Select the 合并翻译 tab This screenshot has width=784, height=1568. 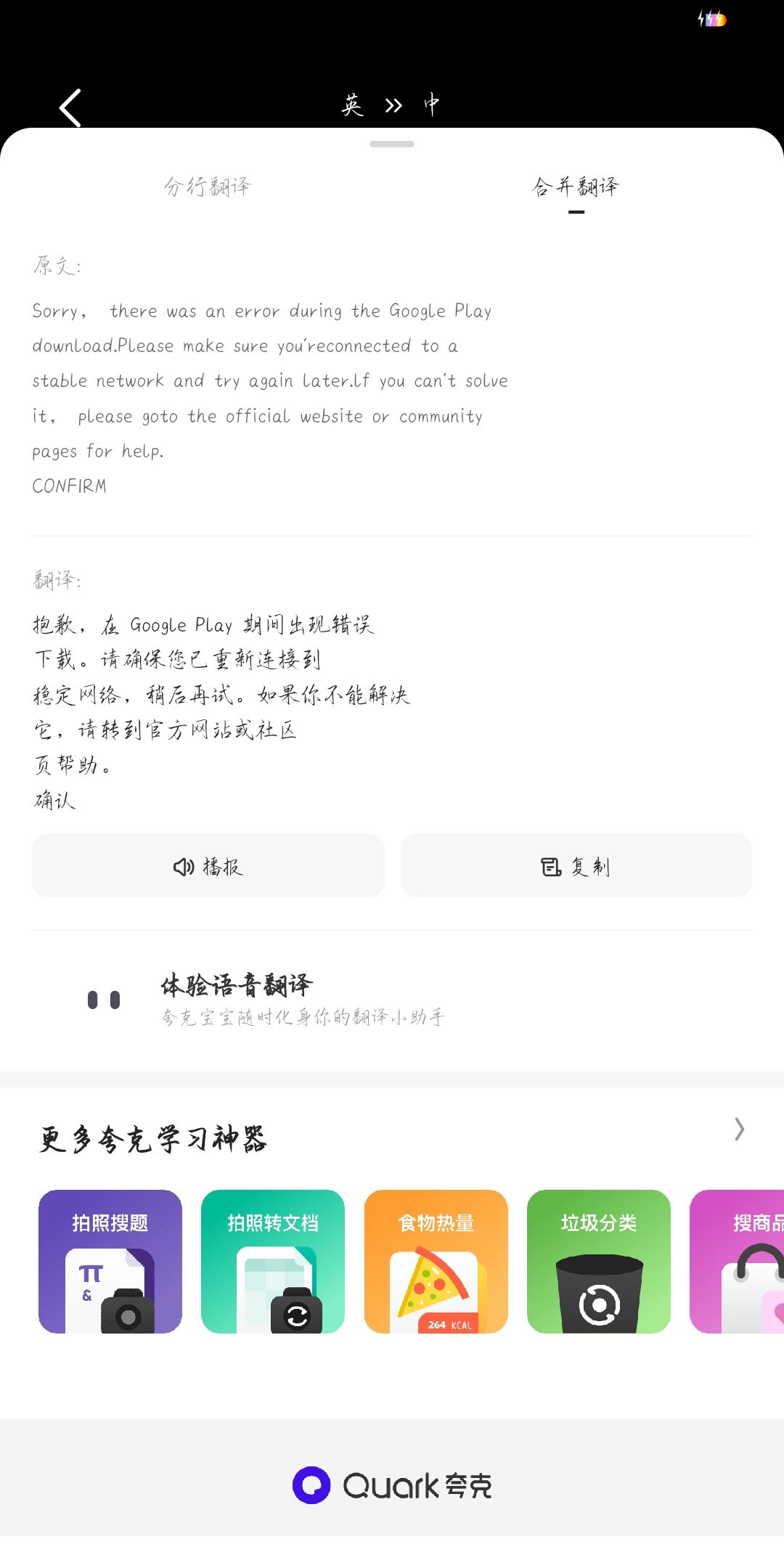pos(576,187)
